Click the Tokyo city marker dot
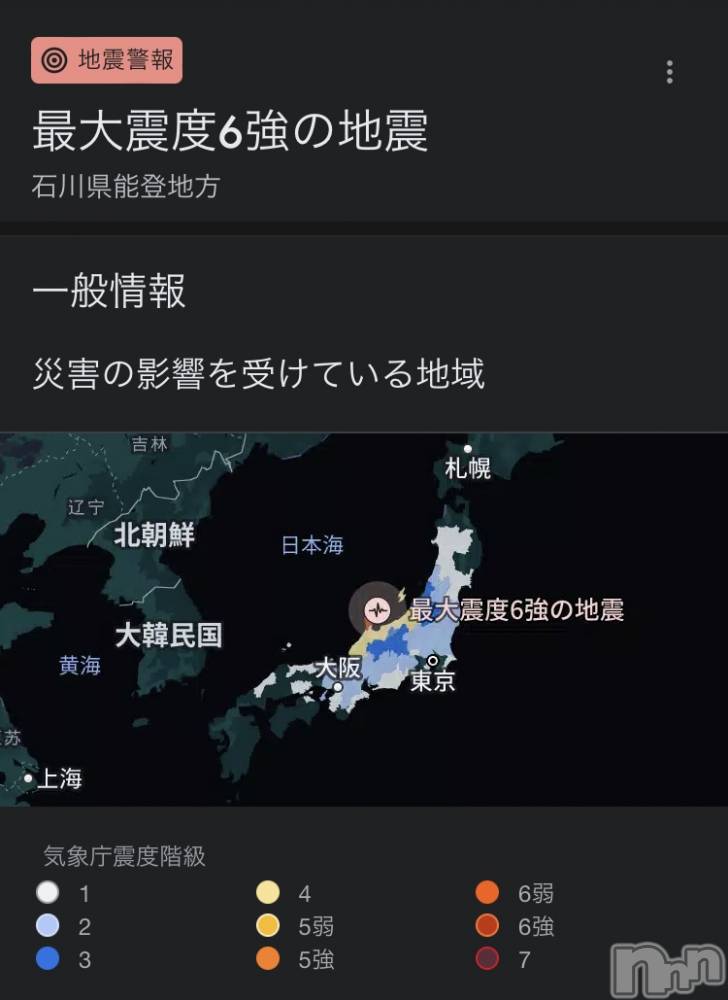 430,661
